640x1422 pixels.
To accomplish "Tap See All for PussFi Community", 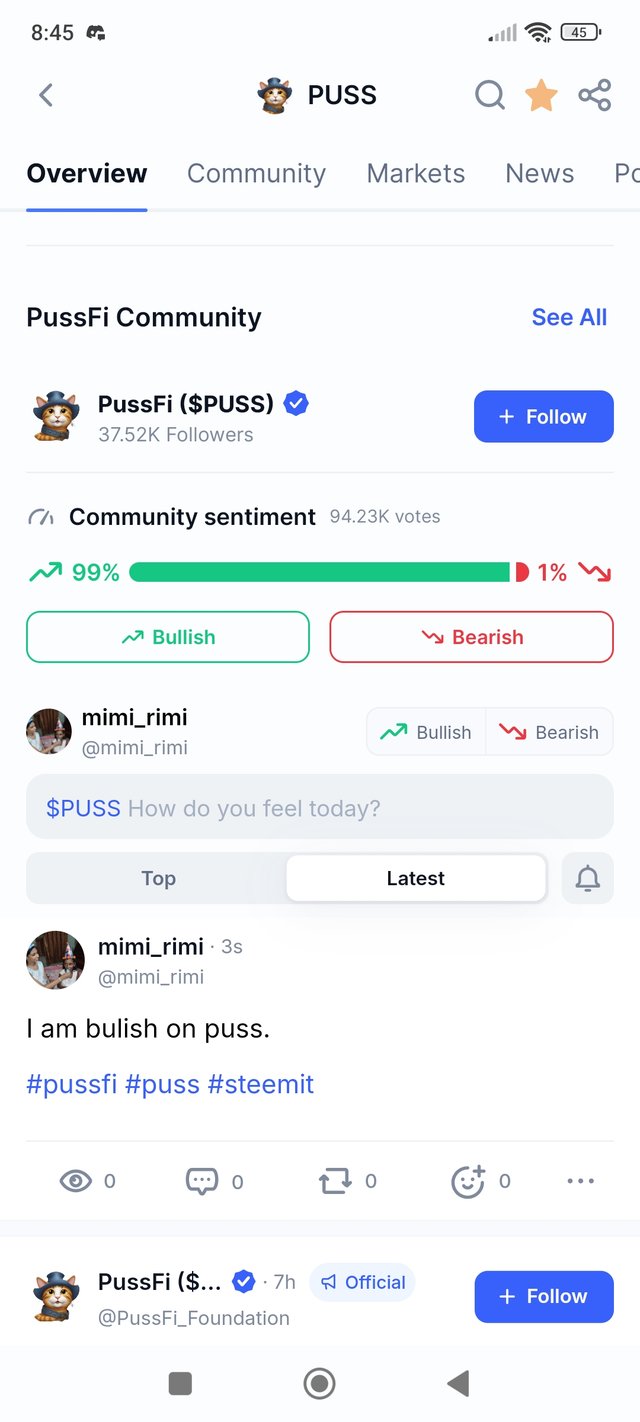I will (569, 317).
